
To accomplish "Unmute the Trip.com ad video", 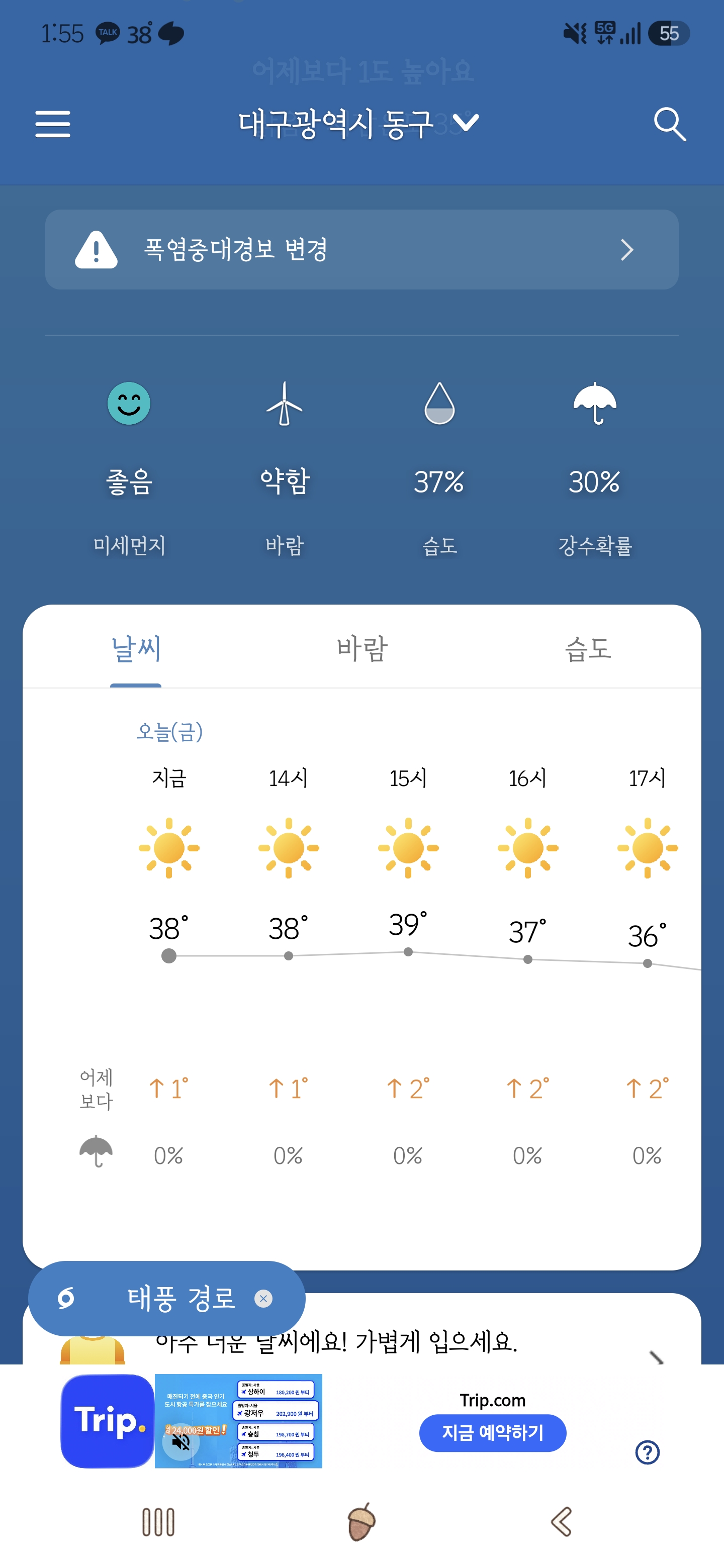I will point(181,1441).
